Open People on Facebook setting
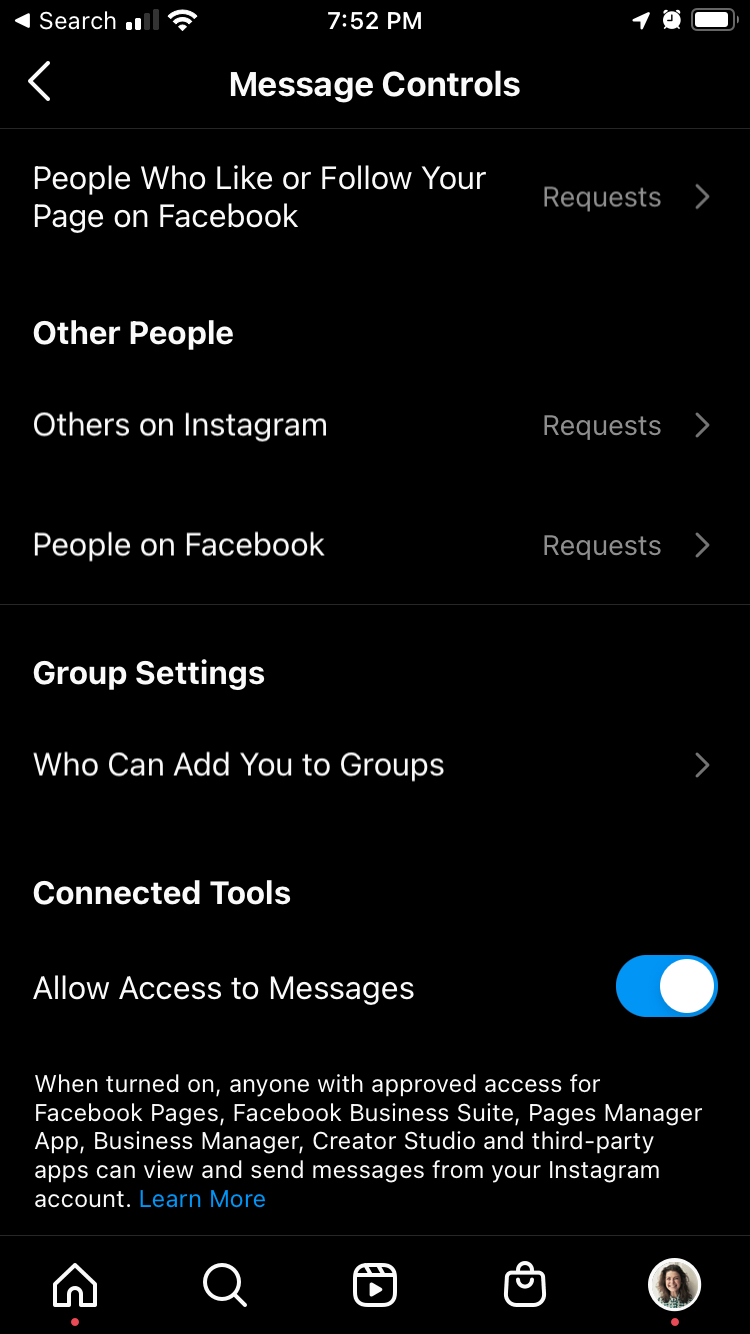Viewport: 750px width, 1334px height. (x=375, y=545)
